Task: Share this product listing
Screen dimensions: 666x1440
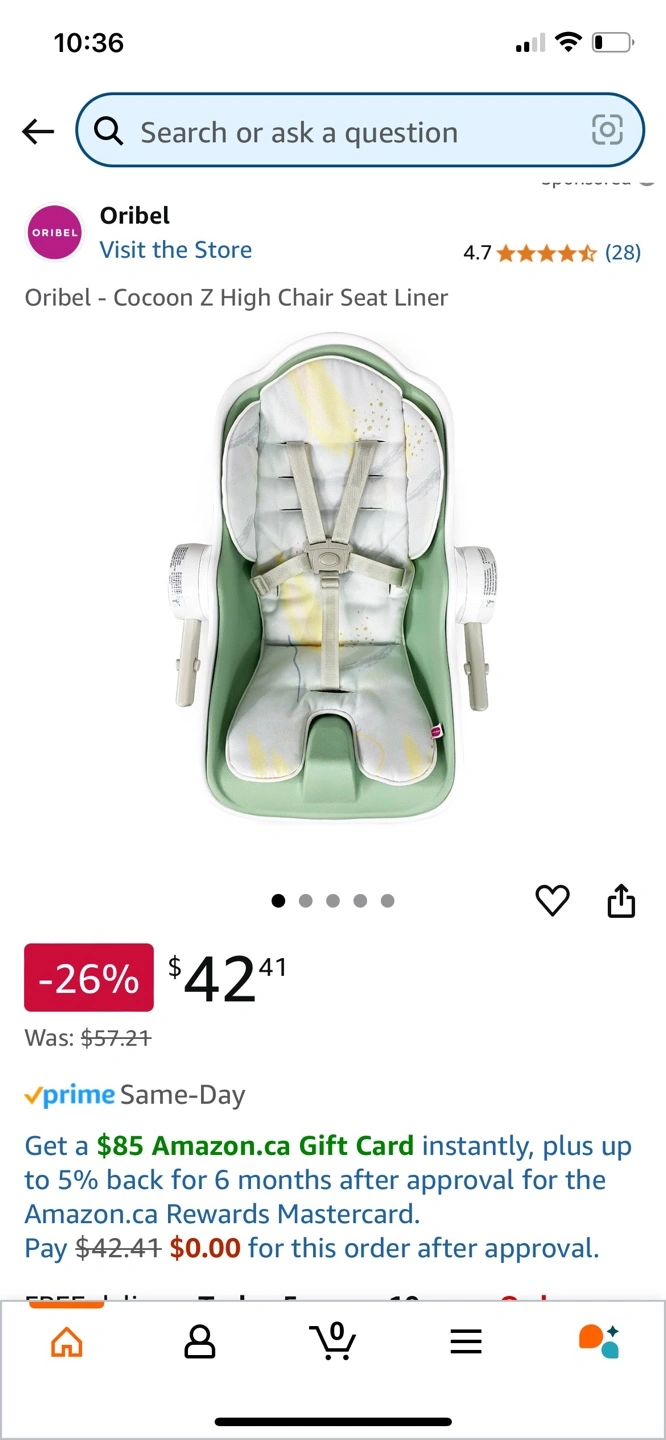Action: (x=621, y=900)
